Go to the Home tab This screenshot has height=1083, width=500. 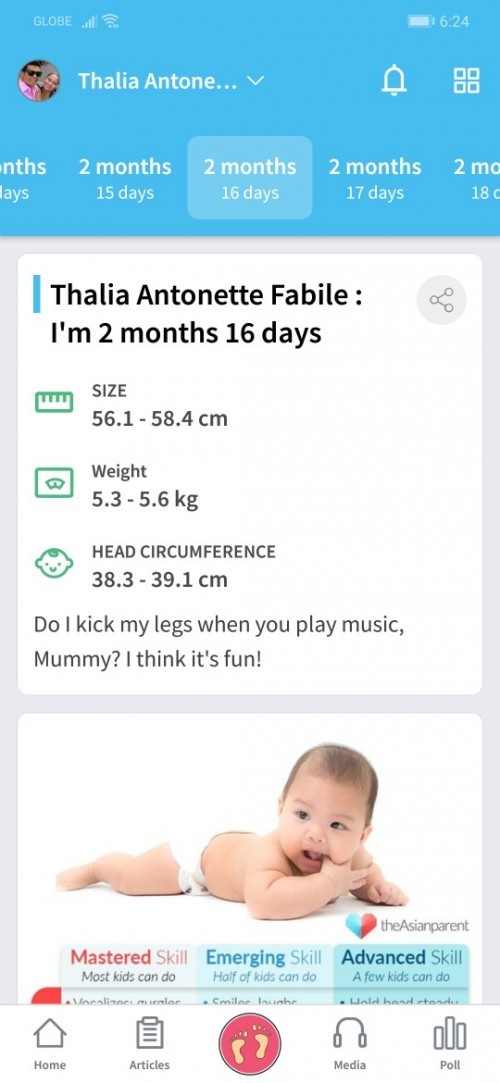tap(50, 1045)
